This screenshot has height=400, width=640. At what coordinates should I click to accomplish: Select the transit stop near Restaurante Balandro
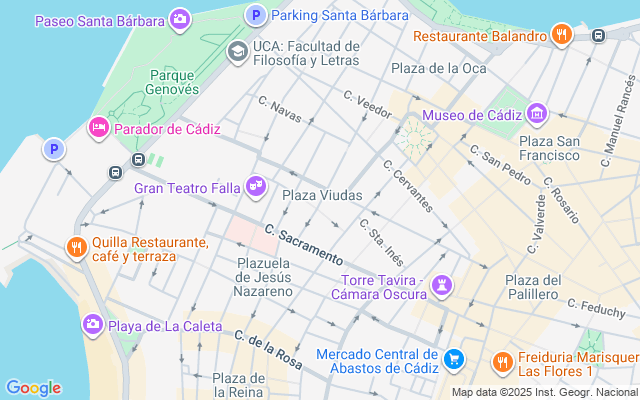pos(598,36)
